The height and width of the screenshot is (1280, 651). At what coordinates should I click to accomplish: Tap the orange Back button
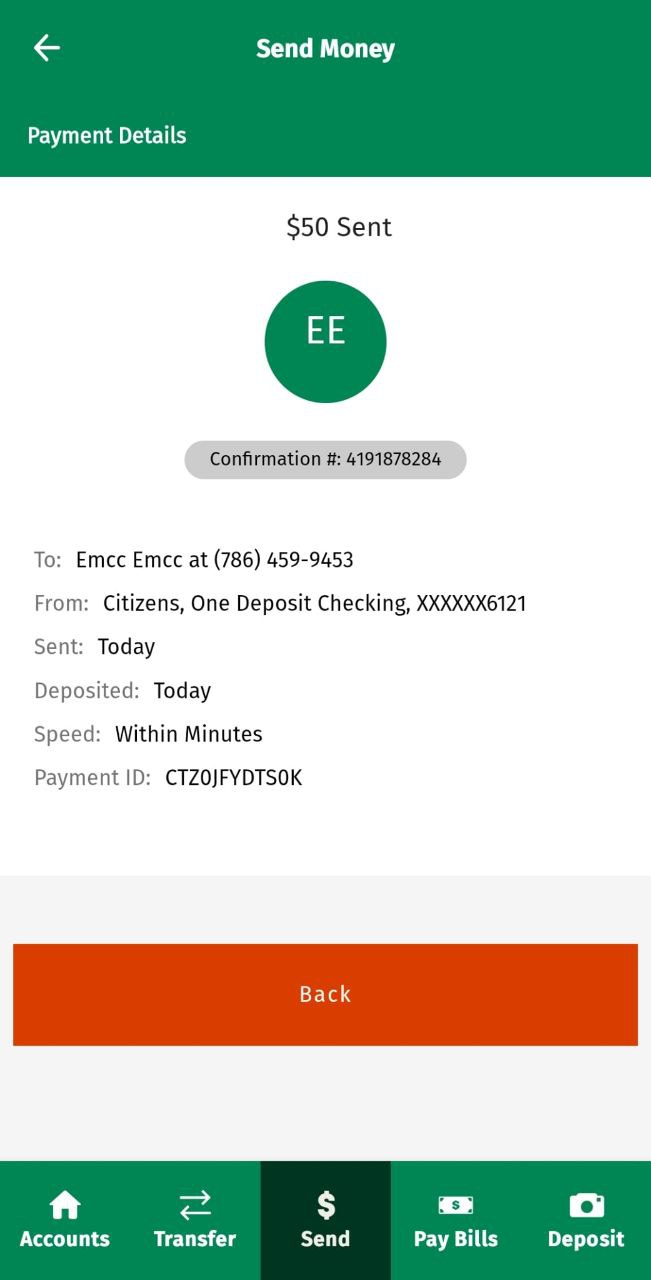[x=325, y=994]
